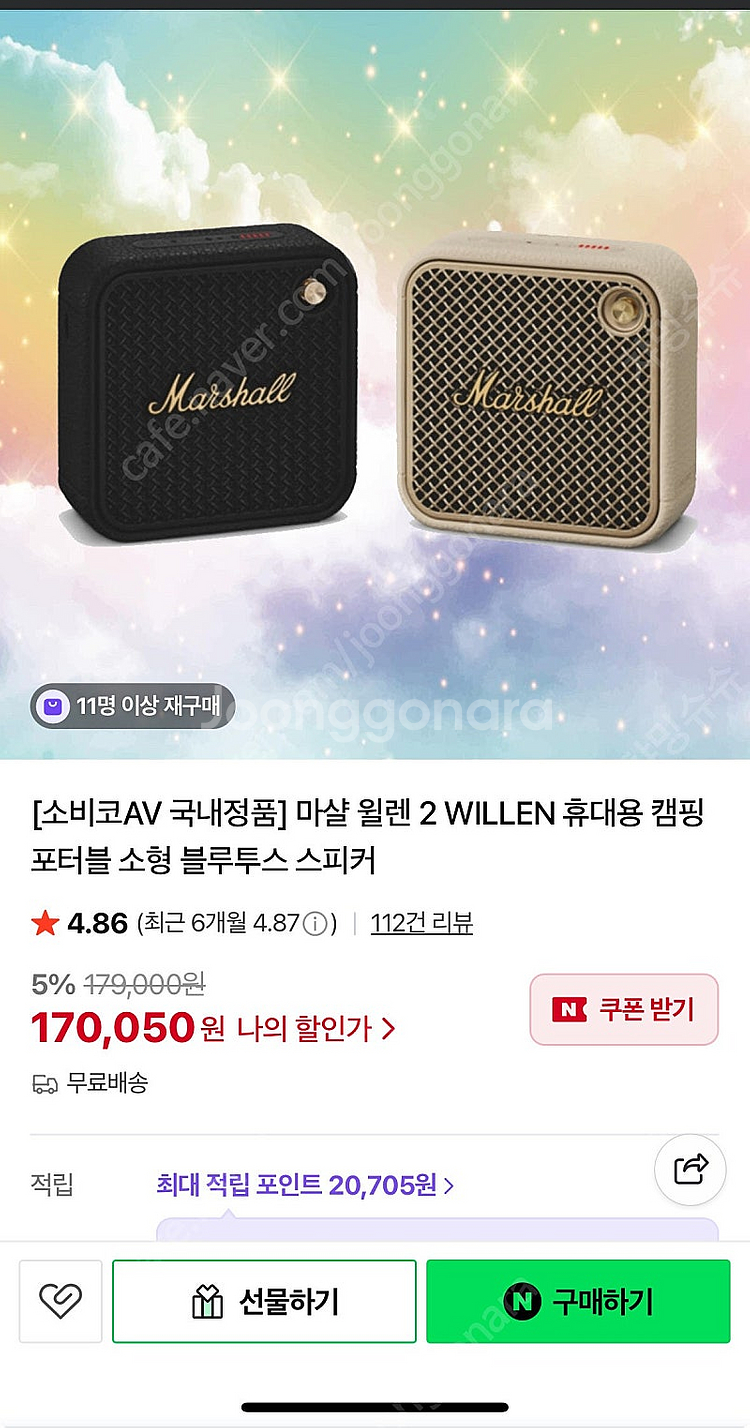This screenshot has width=750, height=1428.
Task: Open 최대 적립 포인트 20,705원 details
Action: click(x=305, y=1186)
